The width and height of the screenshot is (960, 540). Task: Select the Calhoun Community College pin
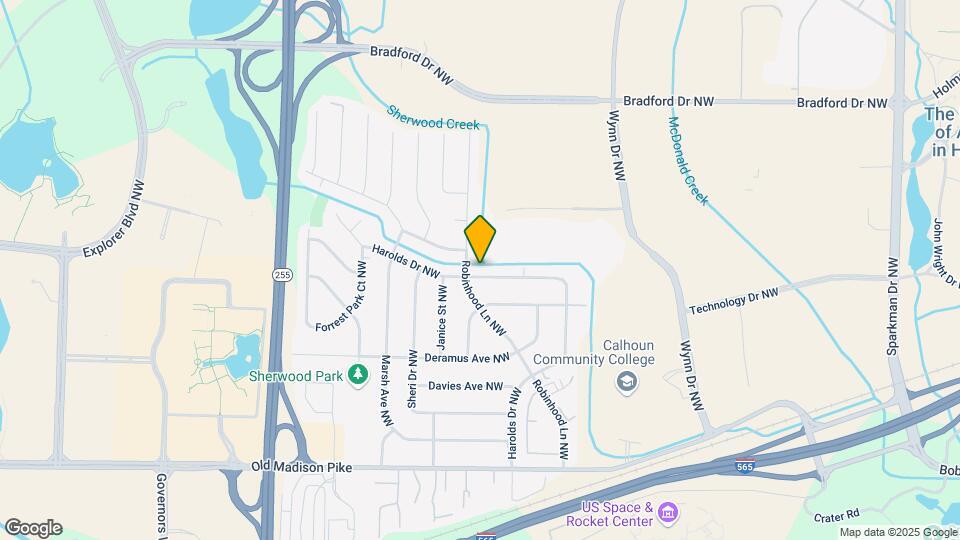coord(627,382)
